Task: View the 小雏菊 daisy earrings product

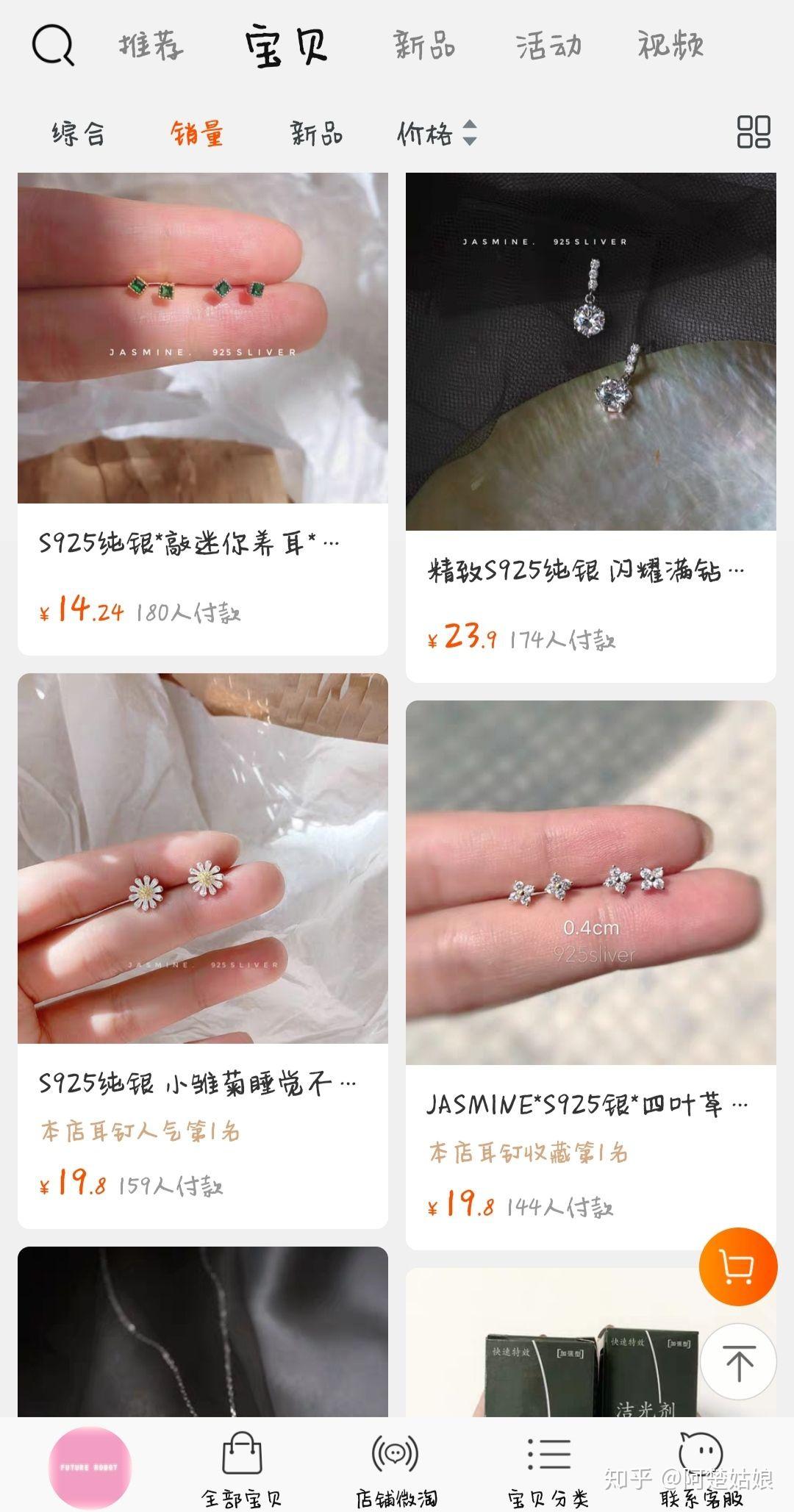Action: [203, 950]
